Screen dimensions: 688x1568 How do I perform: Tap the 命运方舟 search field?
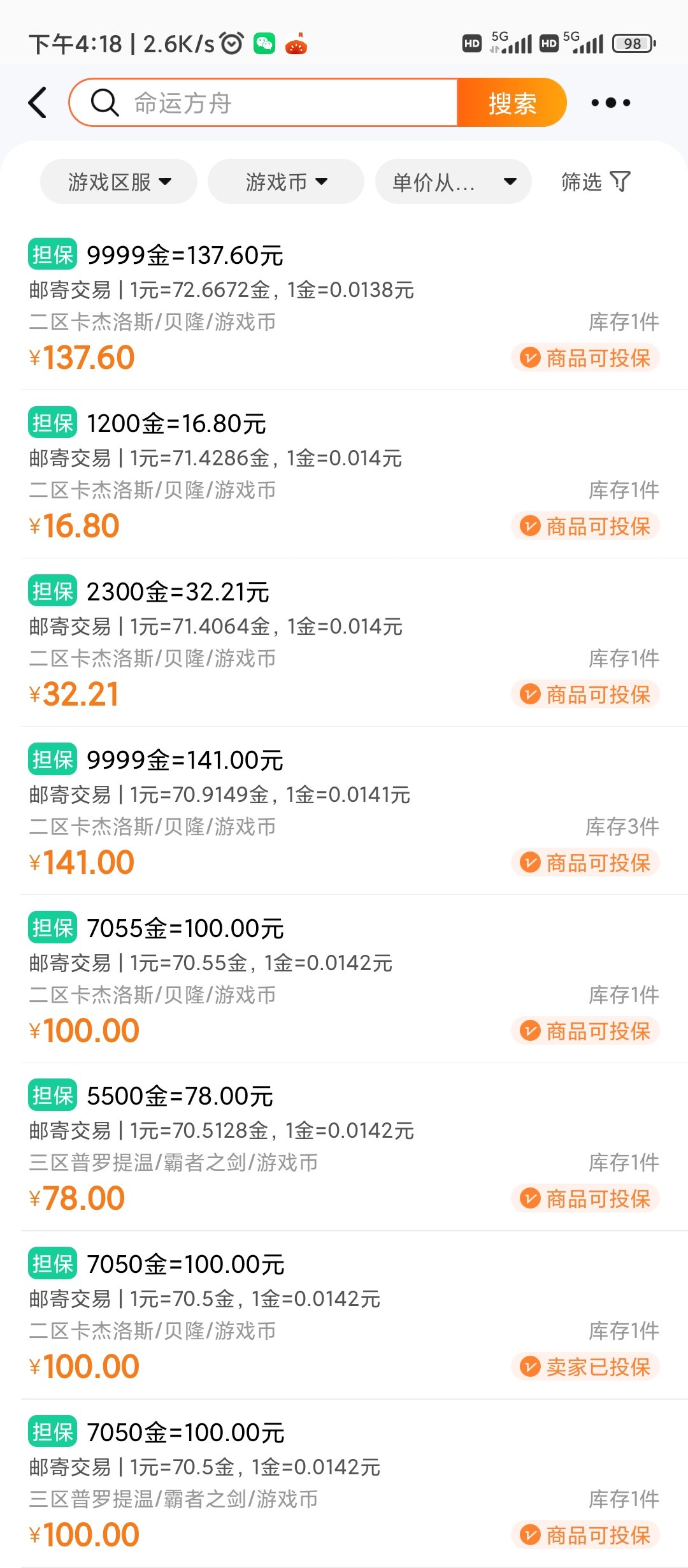click(264, 103)
